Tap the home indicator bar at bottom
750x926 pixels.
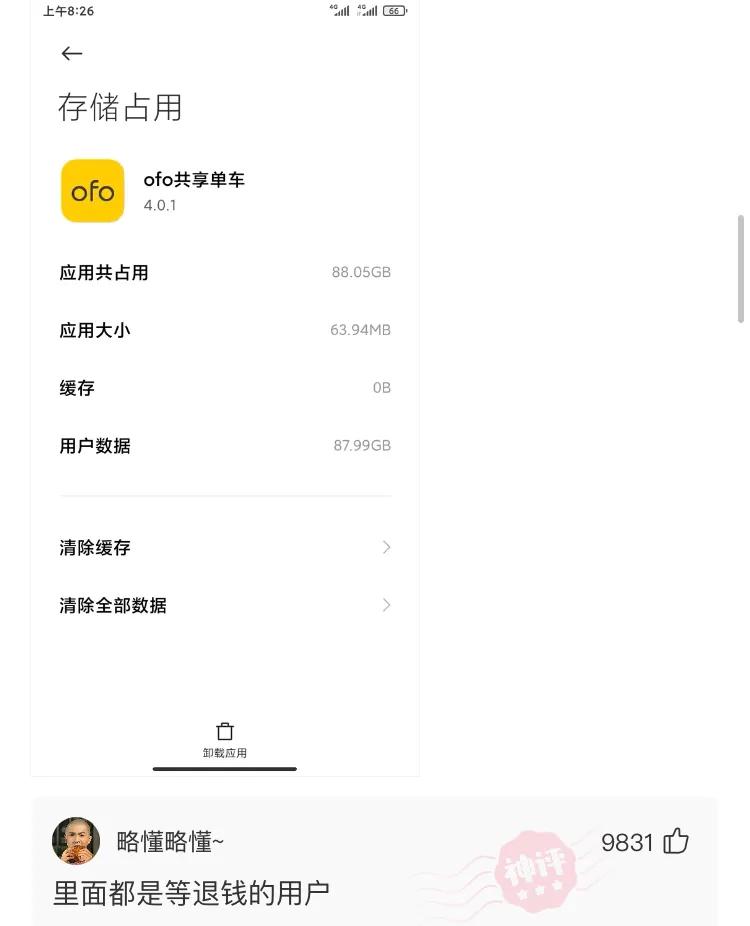pyautogui.click(x=224, y=768)
